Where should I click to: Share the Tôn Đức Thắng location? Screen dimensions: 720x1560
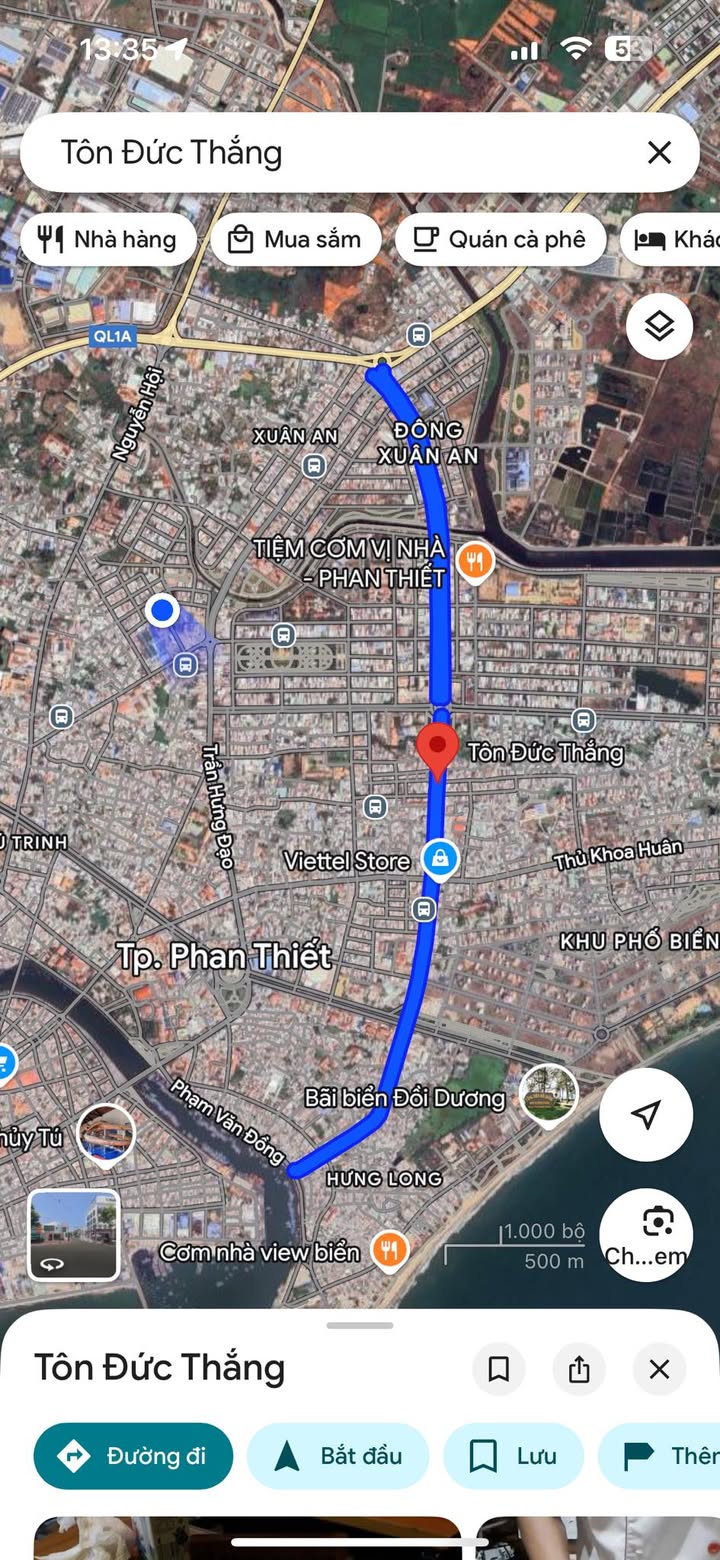[x=579, y=1369]
